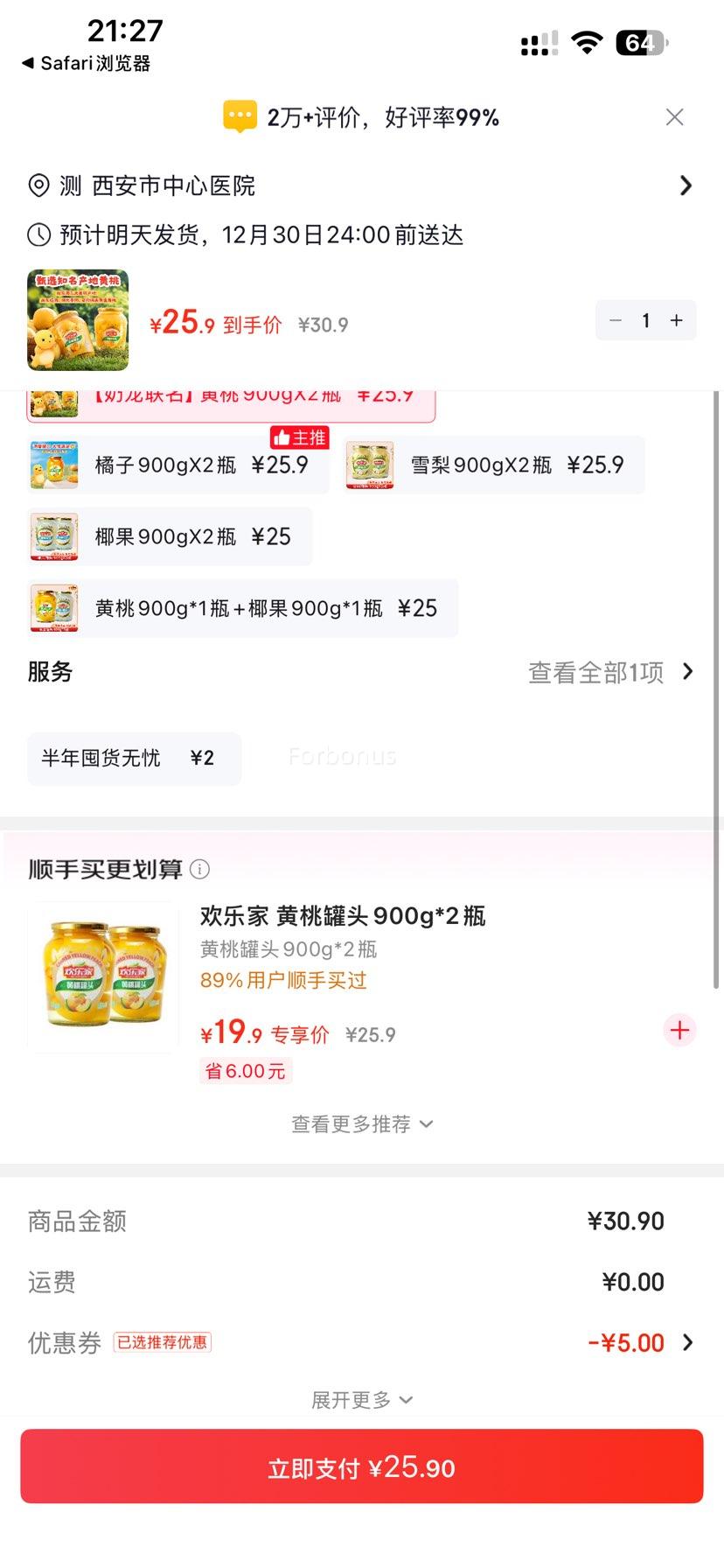Image resolution: width=724 pixels, height=1568 pixels.
Task: Decrease quantity with the minus stepper
Action: [615, 320]
